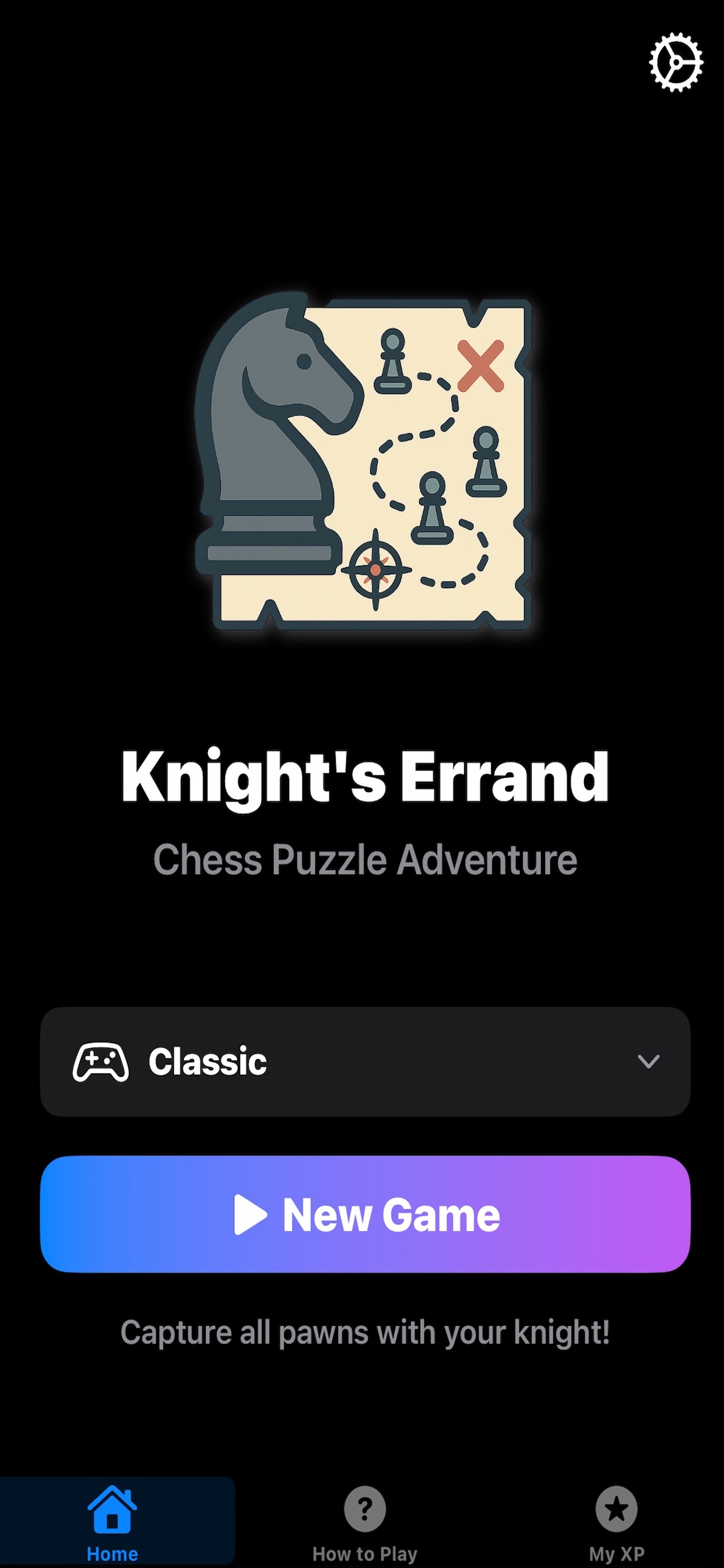
Task: Click the play triangle inside New Game
Action: [x=253, y=1214]
